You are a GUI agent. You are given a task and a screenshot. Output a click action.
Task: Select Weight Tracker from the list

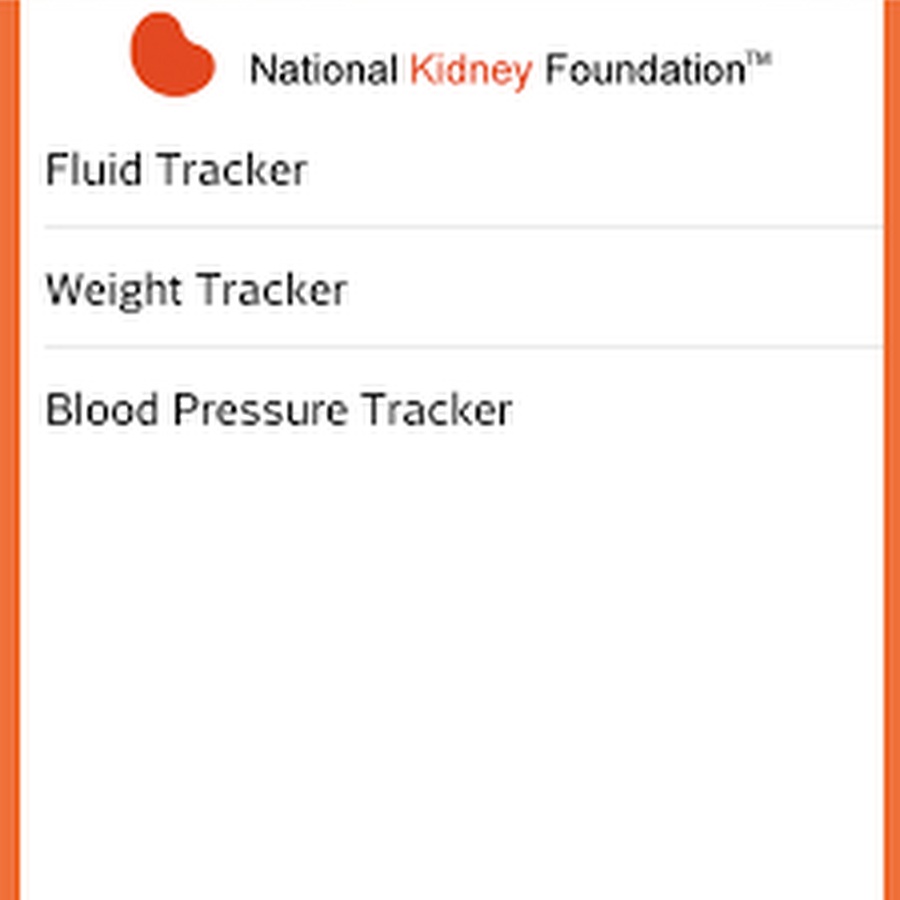click(196, 290)
